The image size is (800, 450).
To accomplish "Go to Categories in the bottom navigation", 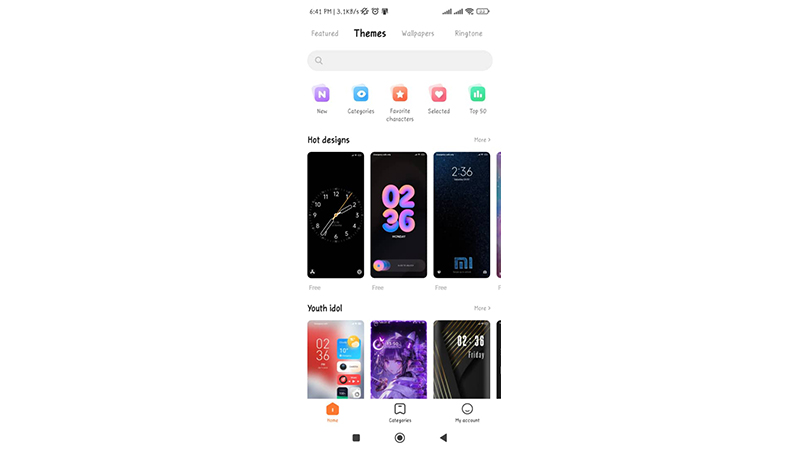I will pos(400,413).
